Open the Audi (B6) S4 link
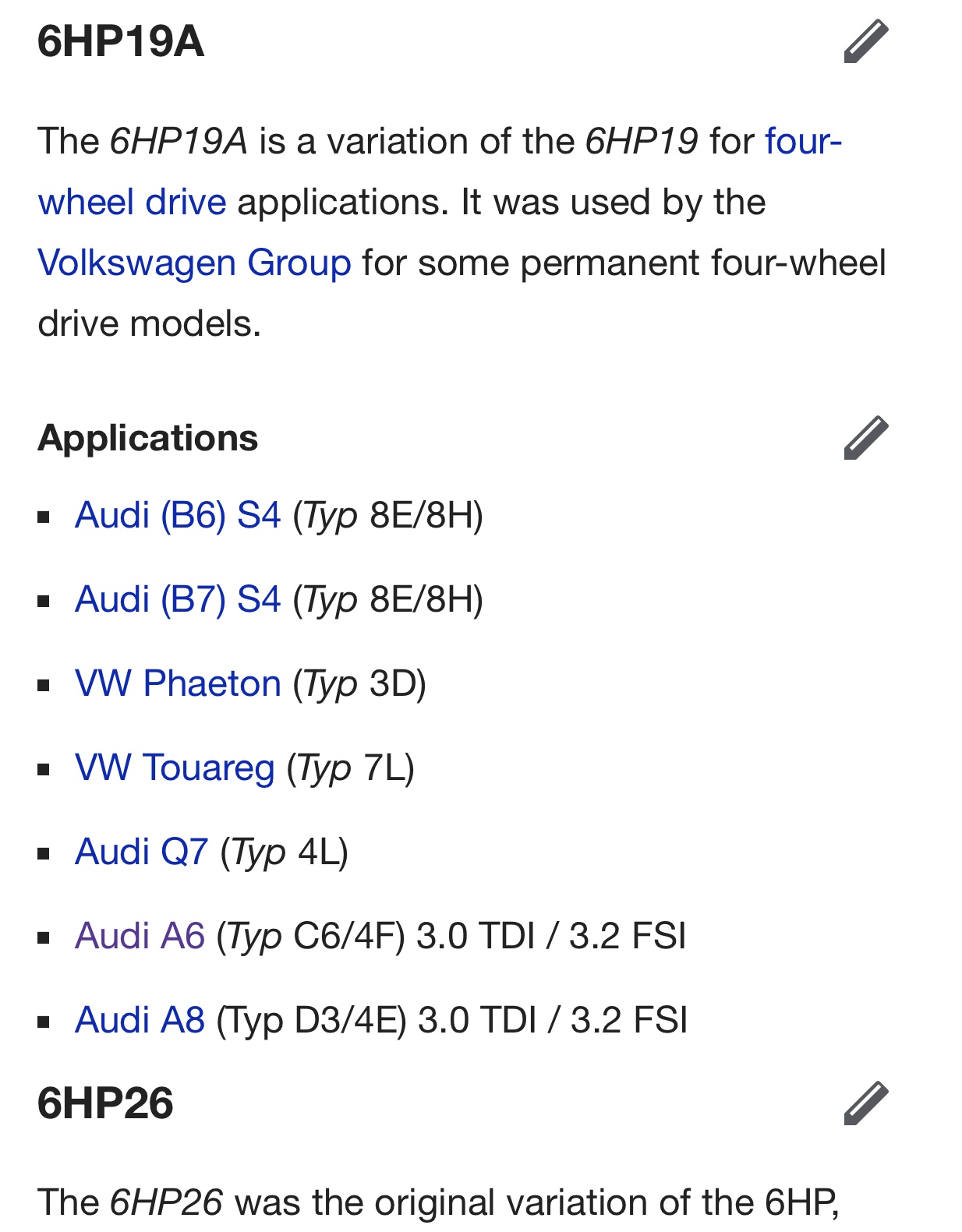 point(178,515)
